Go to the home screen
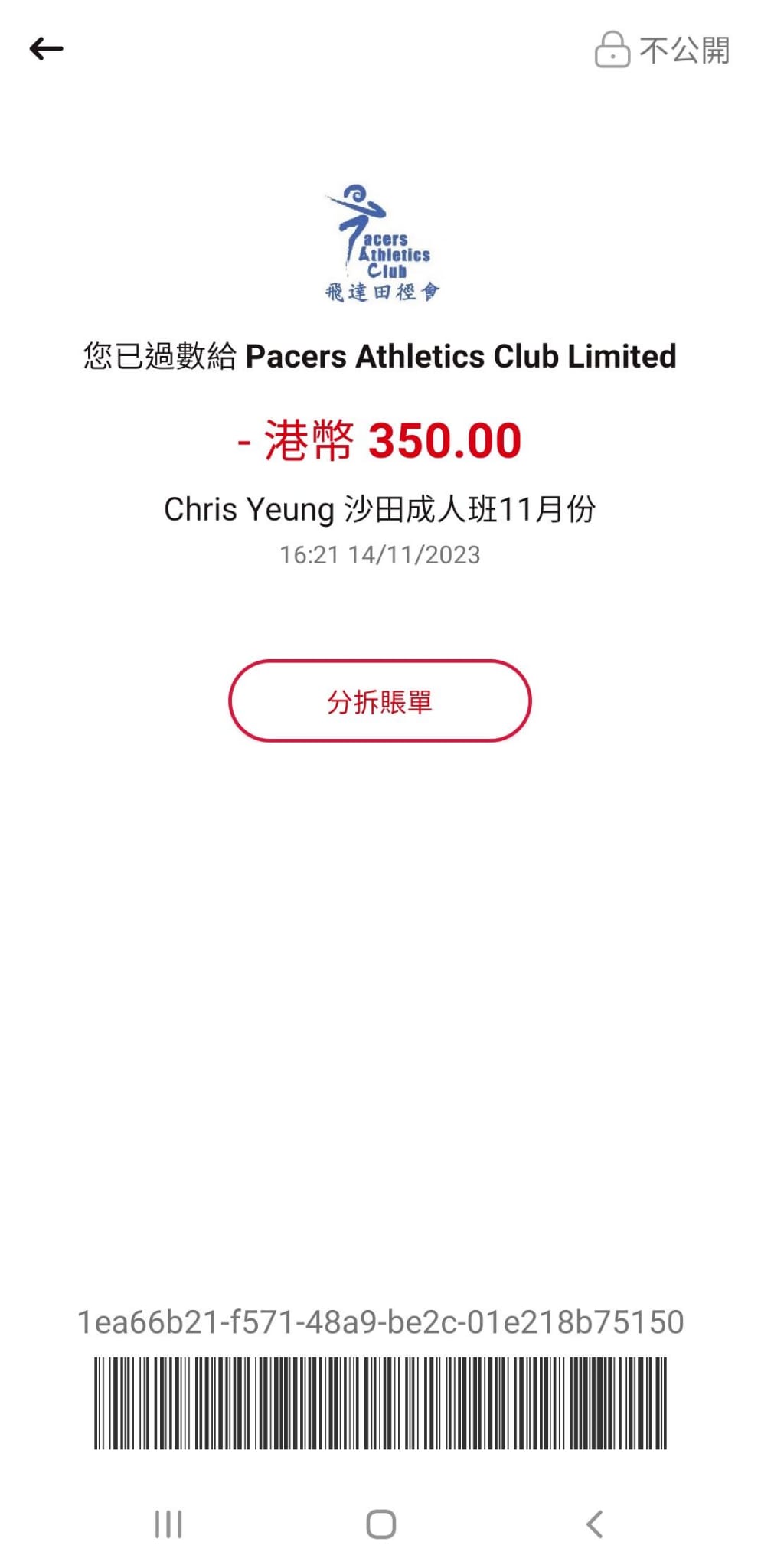The height and width of the screenshot is (1568, 761). (x=380, y=1524)
